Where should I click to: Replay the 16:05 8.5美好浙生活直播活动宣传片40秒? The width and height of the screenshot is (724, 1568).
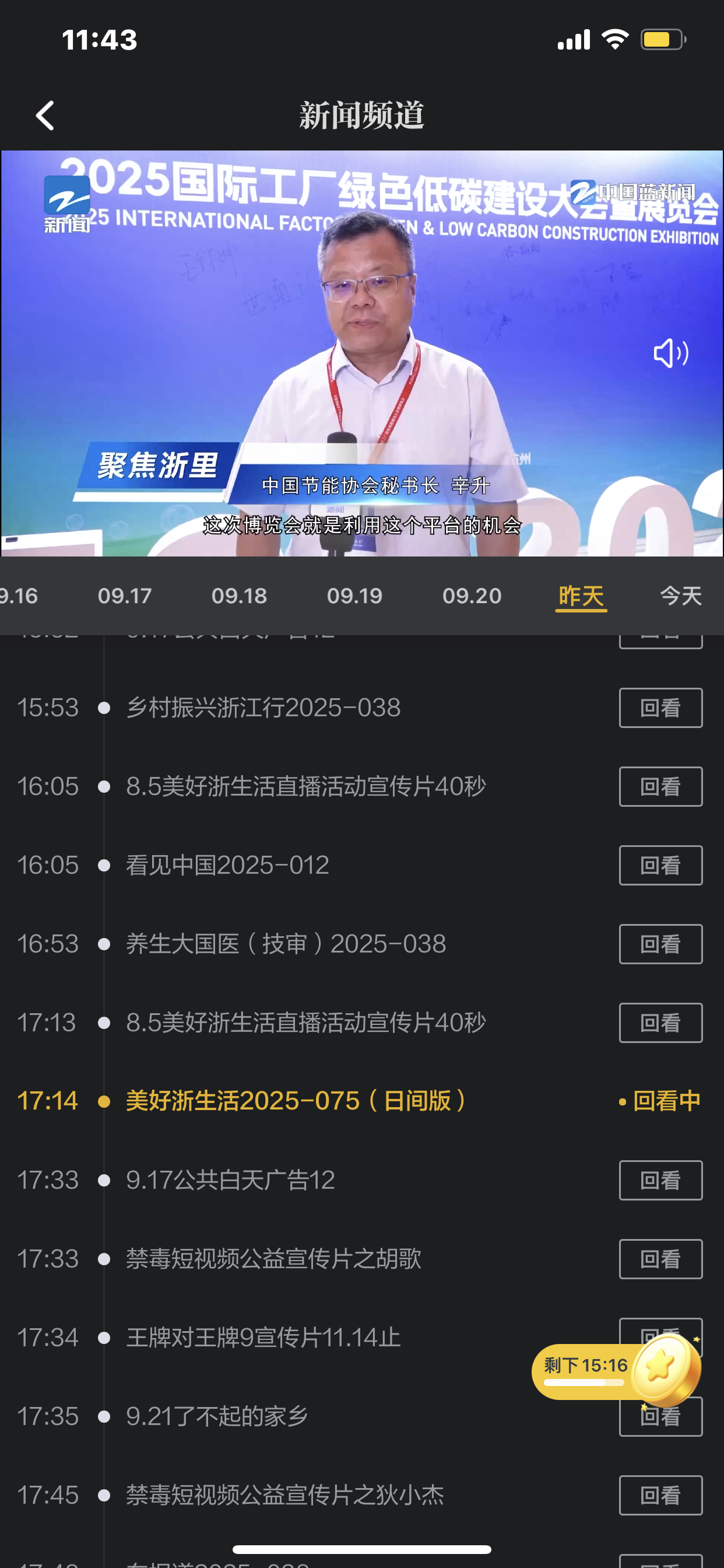click(x=660, y=786)
